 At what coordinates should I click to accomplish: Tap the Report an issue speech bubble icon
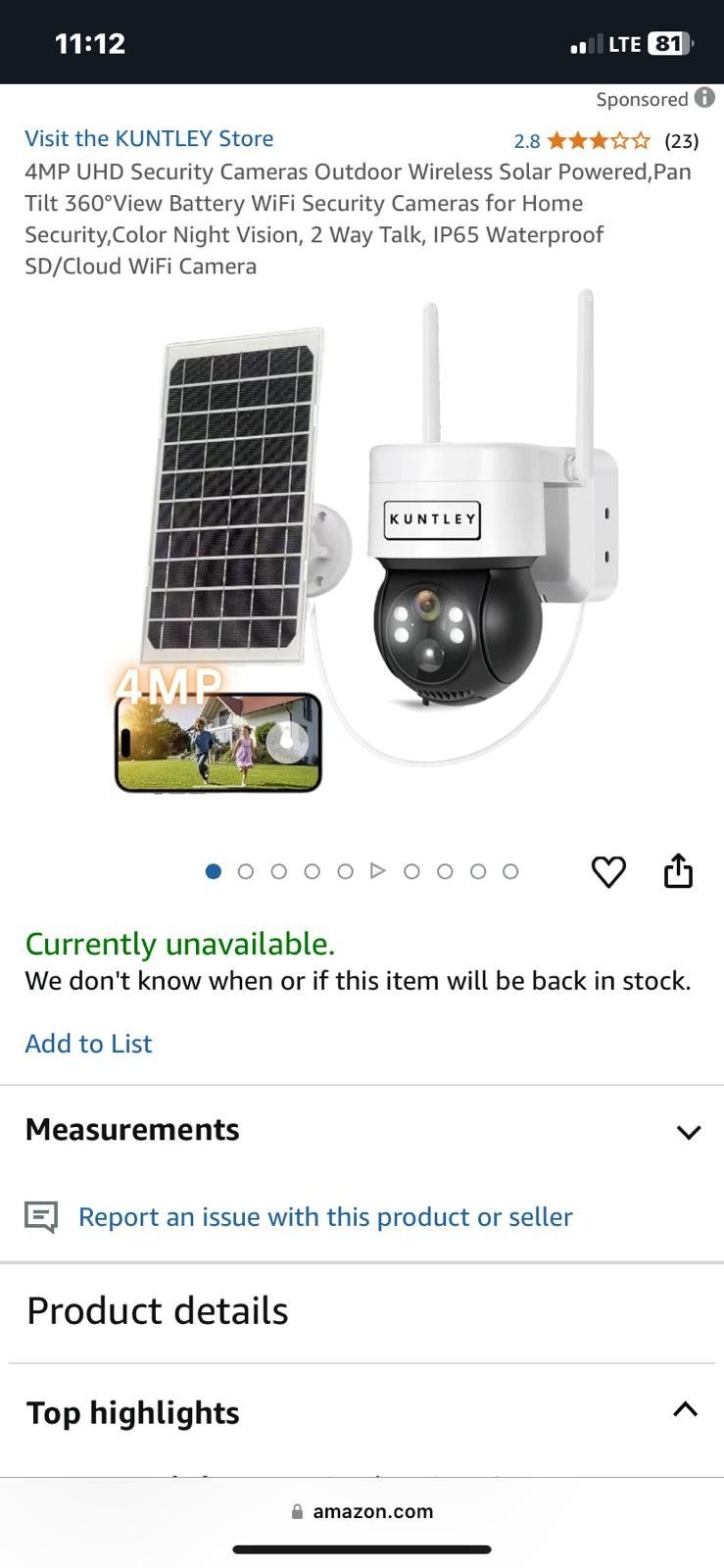pyautogui.click(x=41, y=1217)
